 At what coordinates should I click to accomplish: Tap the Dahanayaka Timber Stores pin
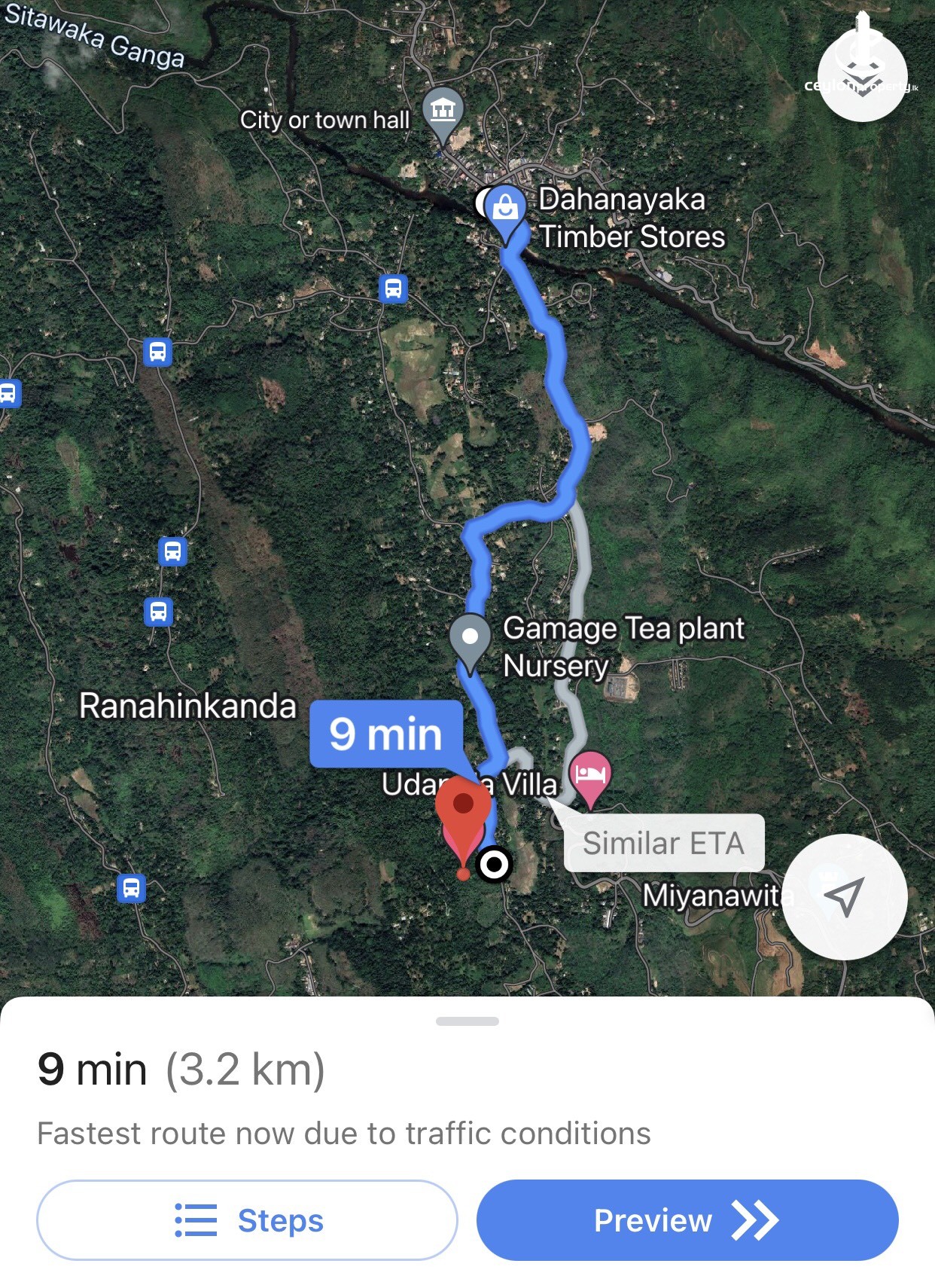(506, 209)
